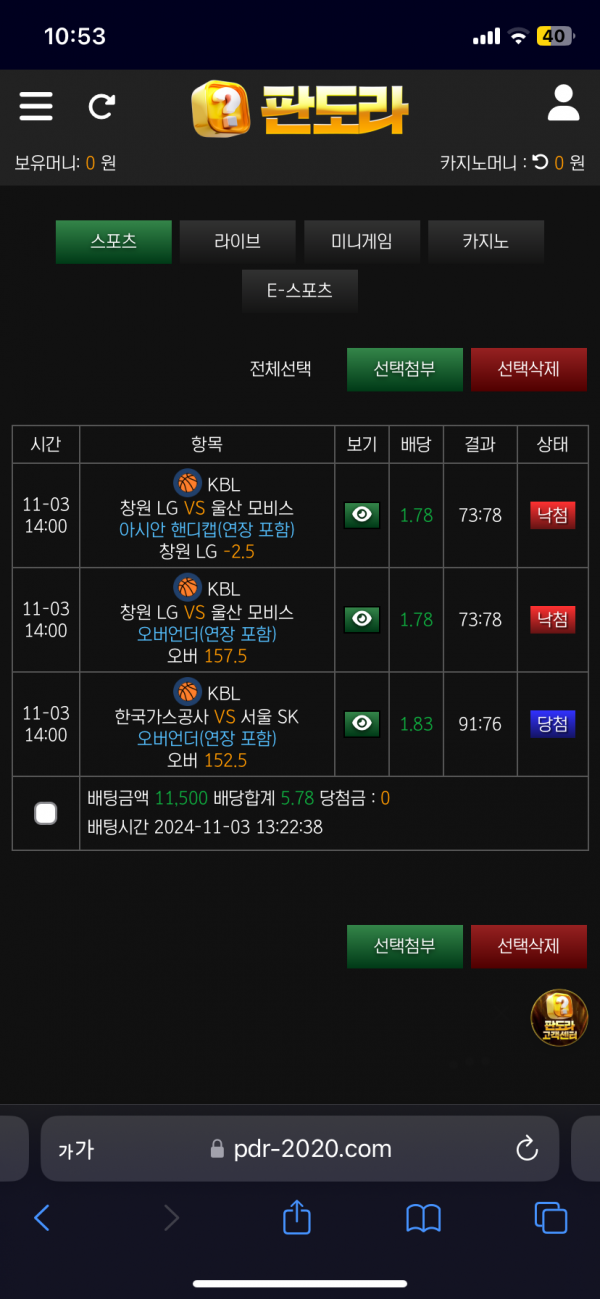600x1299 pixels.
Task: Check the bet slip checkbox
Action: [x=45, y=813]
